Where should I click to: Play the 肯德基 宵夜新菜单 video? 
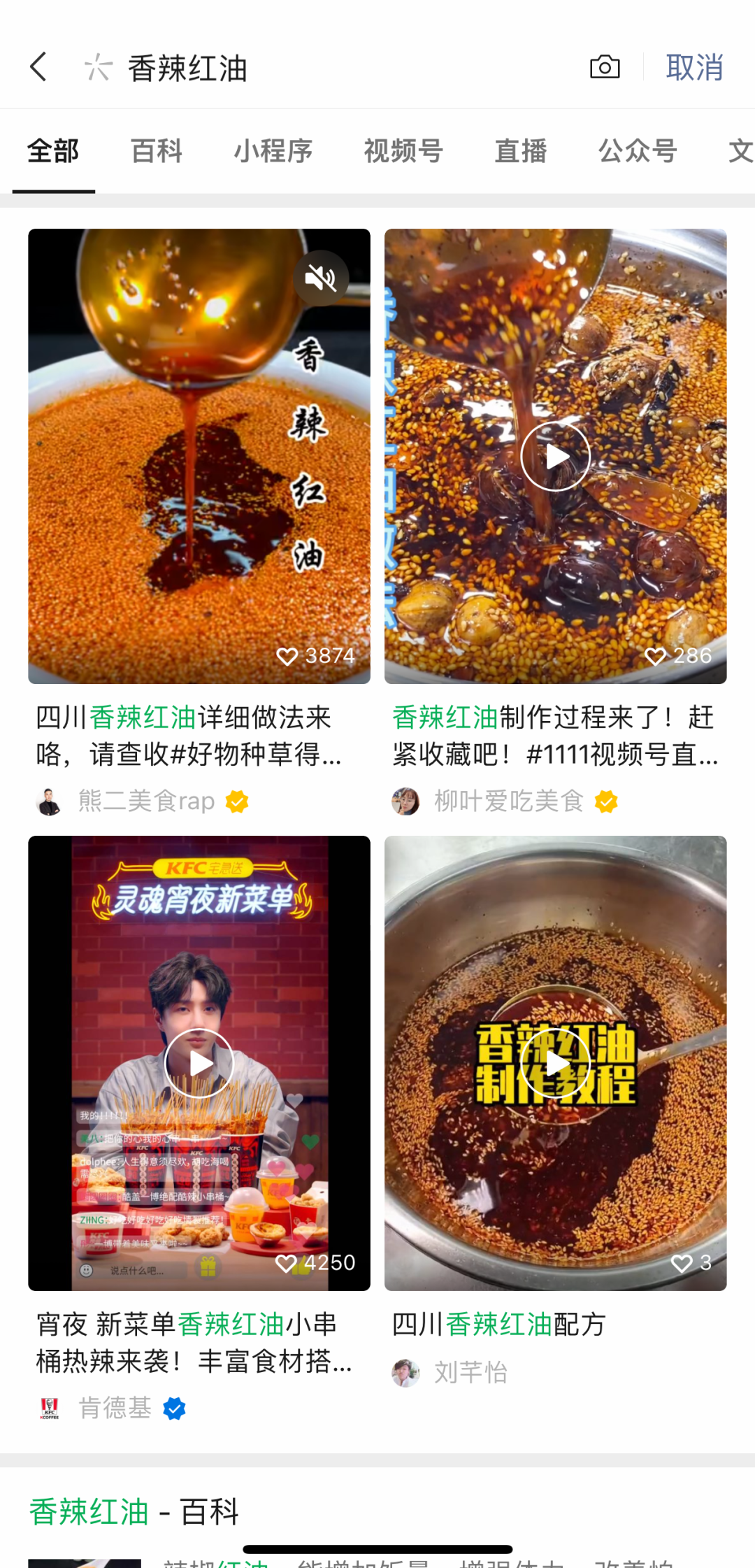199,1063
